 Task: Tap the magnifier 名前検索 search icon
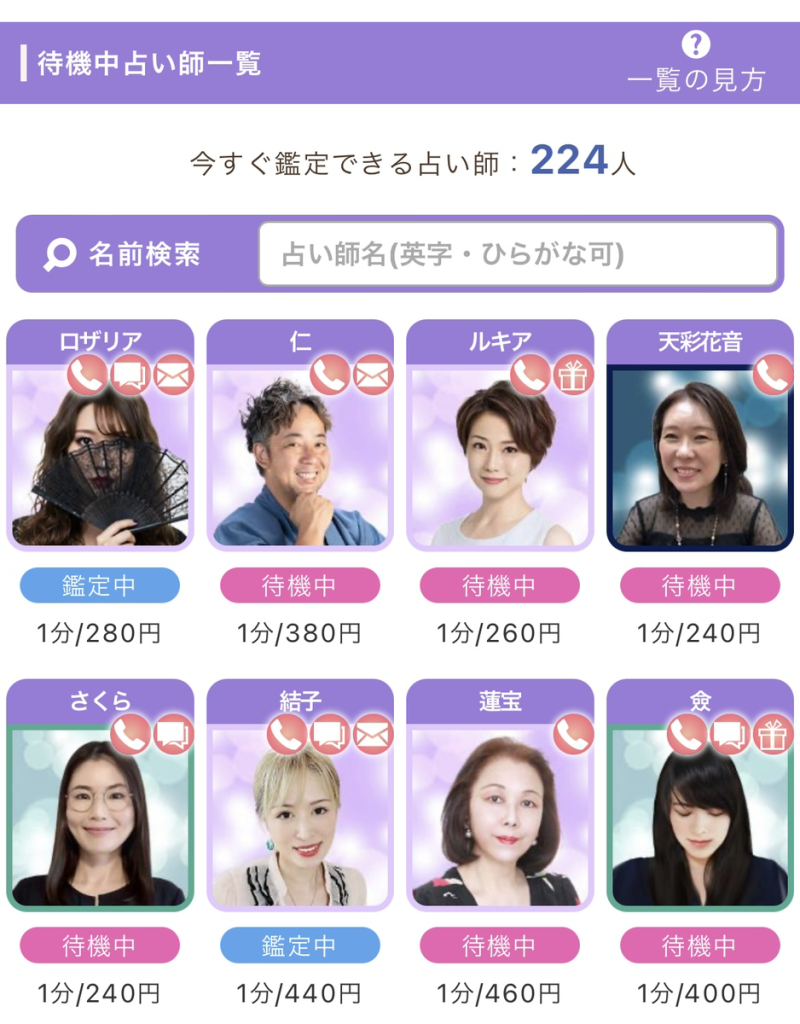(x=60, y=255)
